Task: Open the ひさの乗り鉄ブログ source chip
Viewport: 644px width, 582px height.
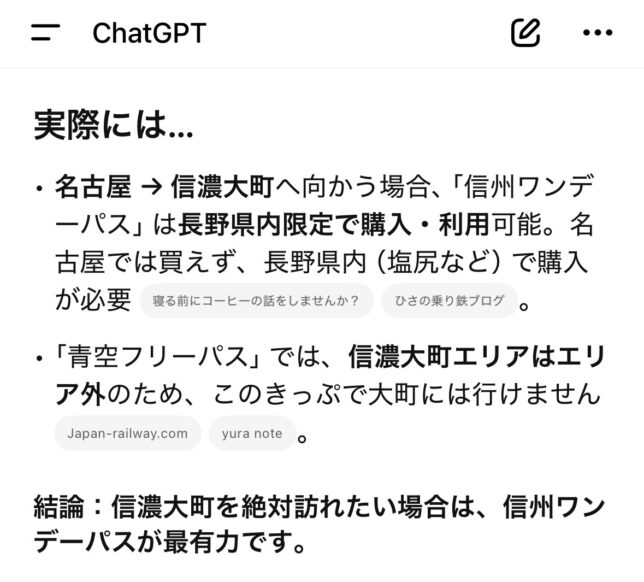Action: 450,300
